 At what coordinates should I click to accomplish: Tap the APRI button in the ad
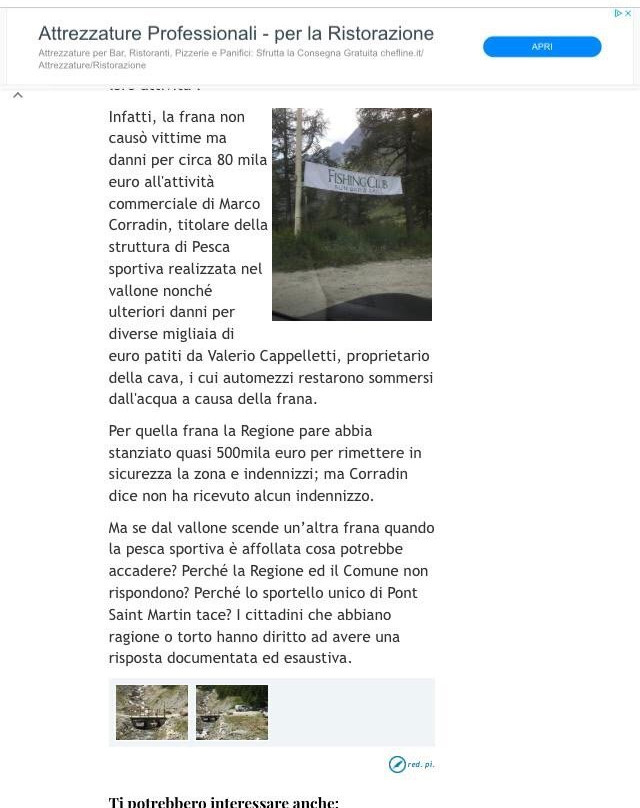542,47
